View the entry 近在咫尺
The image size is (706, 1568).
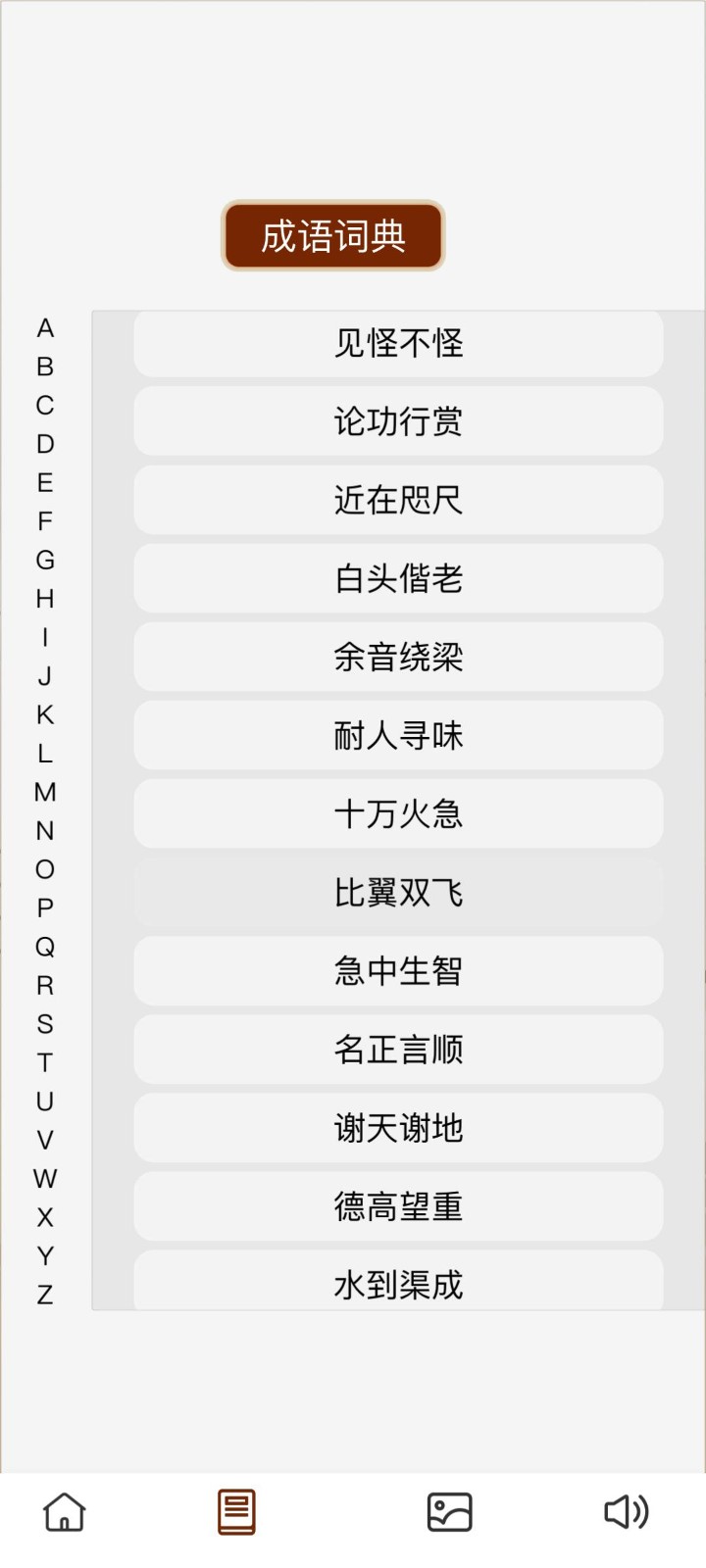coord(398,500)
